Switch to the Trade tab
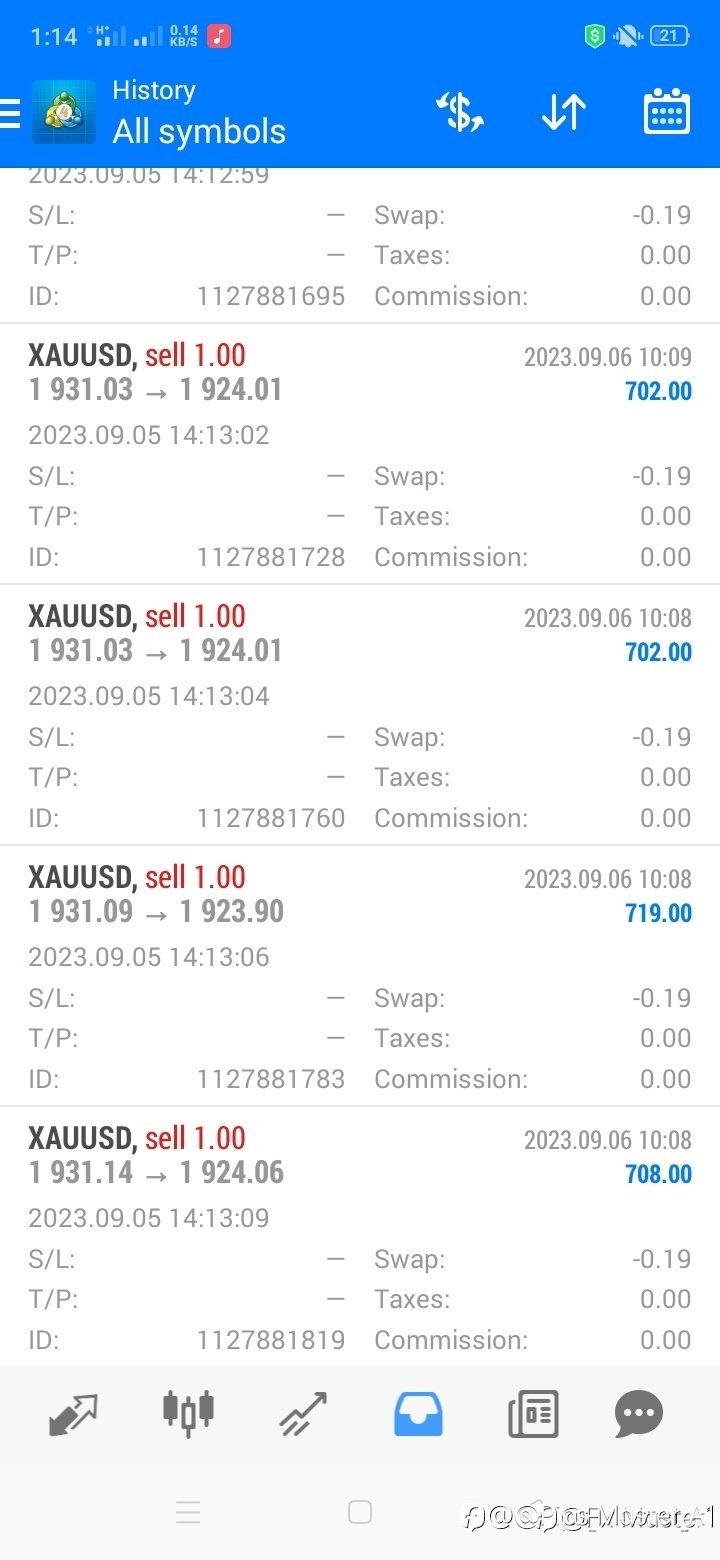Screen dimensions: 720x1560 pos(303,1414)
